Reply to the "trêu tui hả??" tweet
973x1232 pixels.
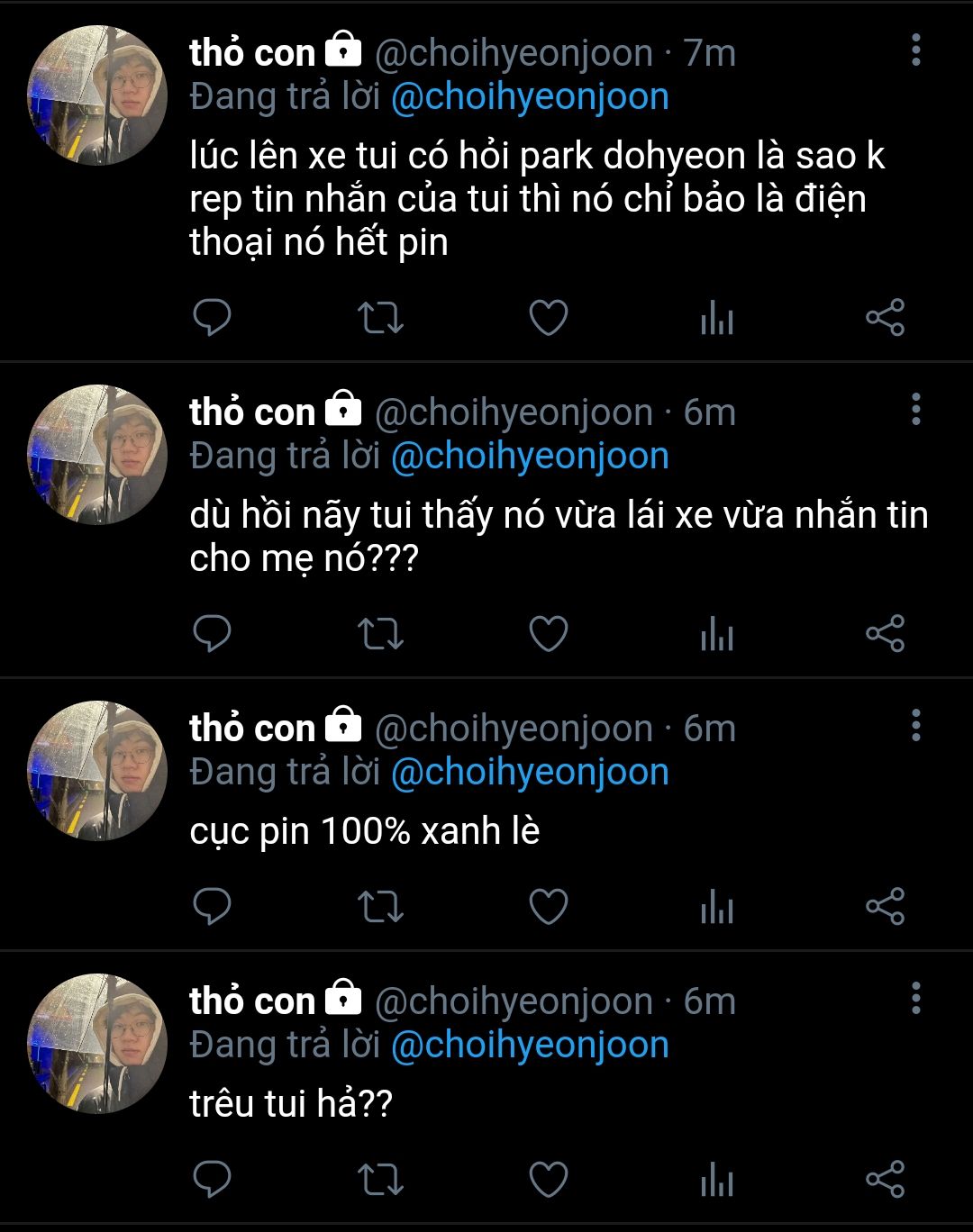pos(213,1179)
